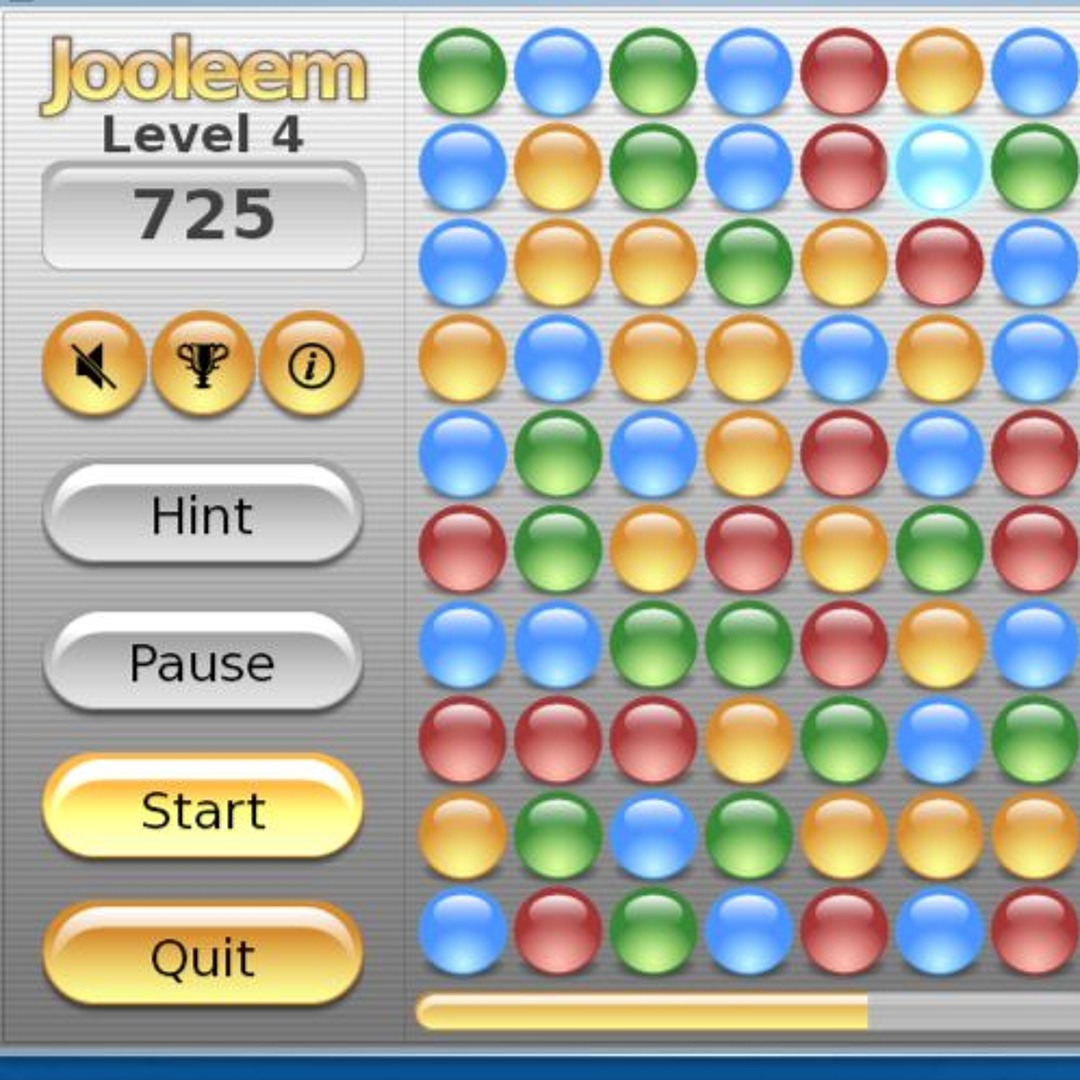Toggle the sound mute icon

(94, 365)
